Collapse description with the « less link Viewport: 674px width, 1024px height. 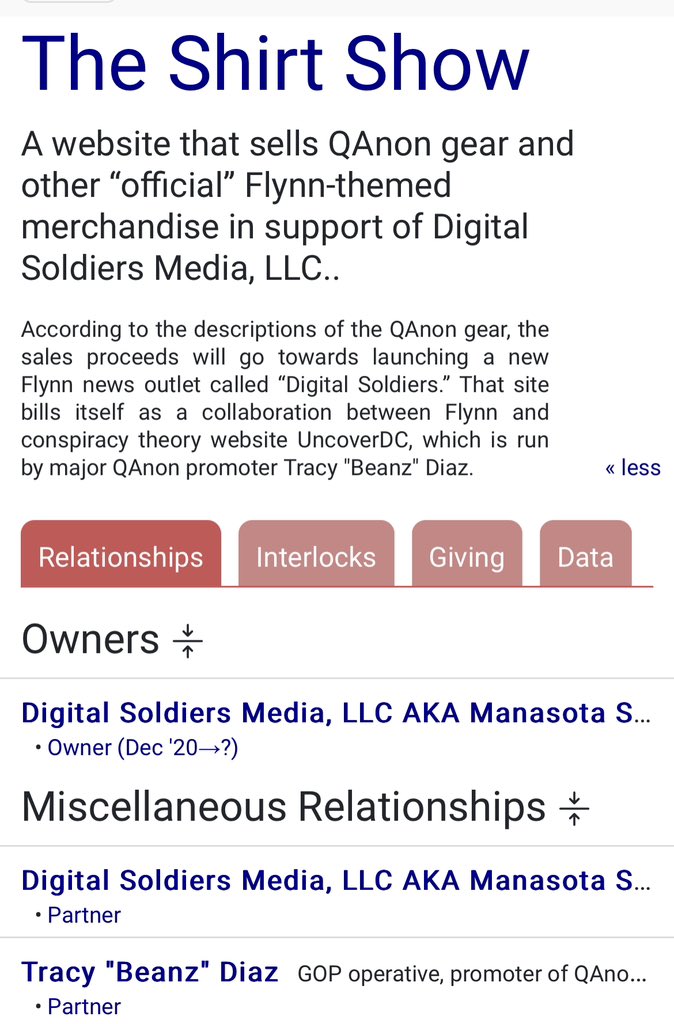pyautogui.click(x=633, y=467)
